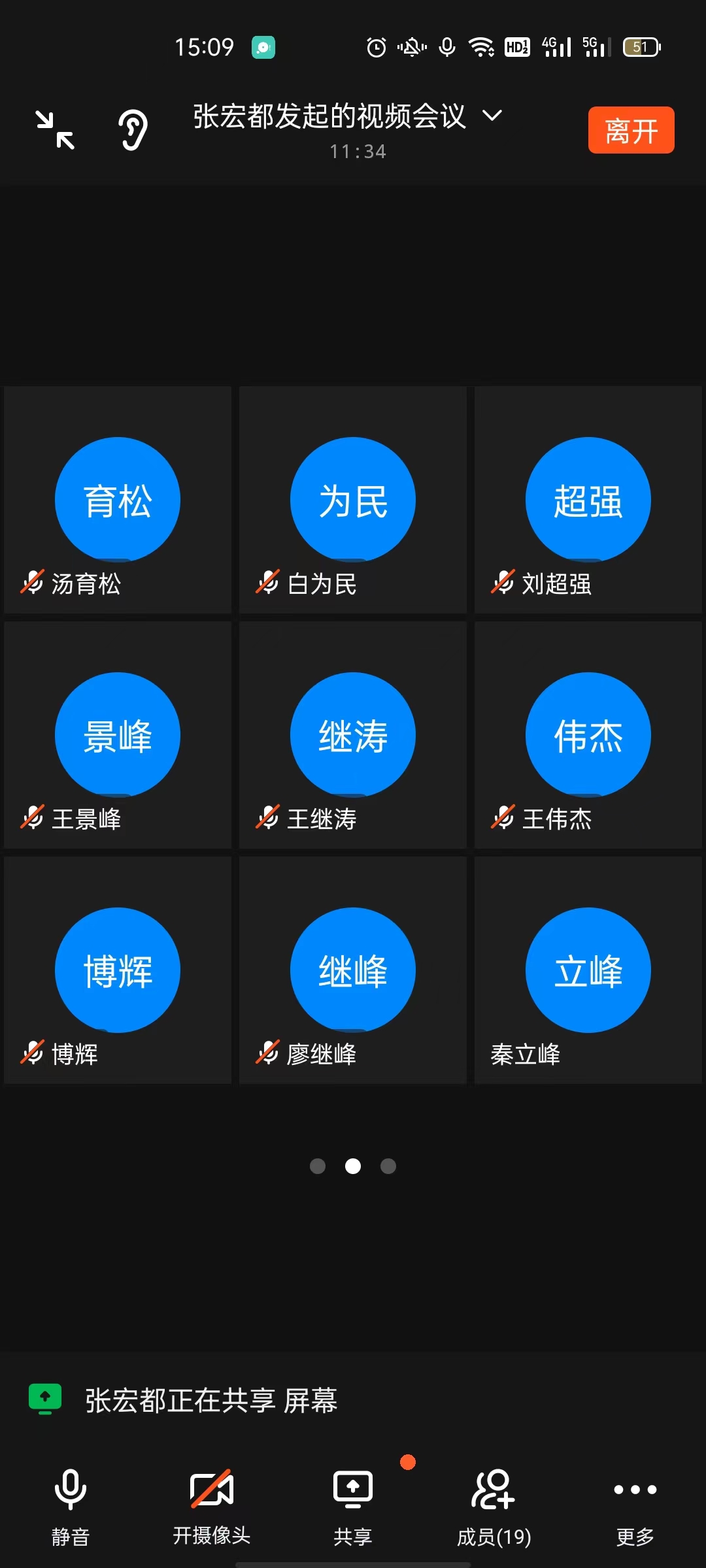Select participant tile 王景峰
Image resolution: width=706 pixels, height=1568 pixels.
click(x=118, y=735)
